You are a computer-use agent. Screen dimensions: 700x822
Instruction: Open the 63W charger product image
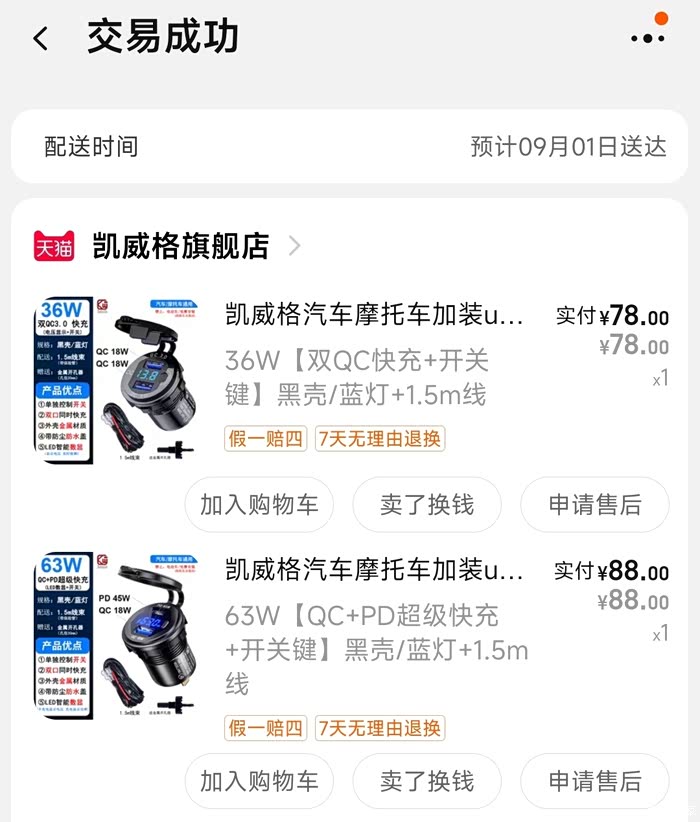pyautogui.click(x=116, y=635)
